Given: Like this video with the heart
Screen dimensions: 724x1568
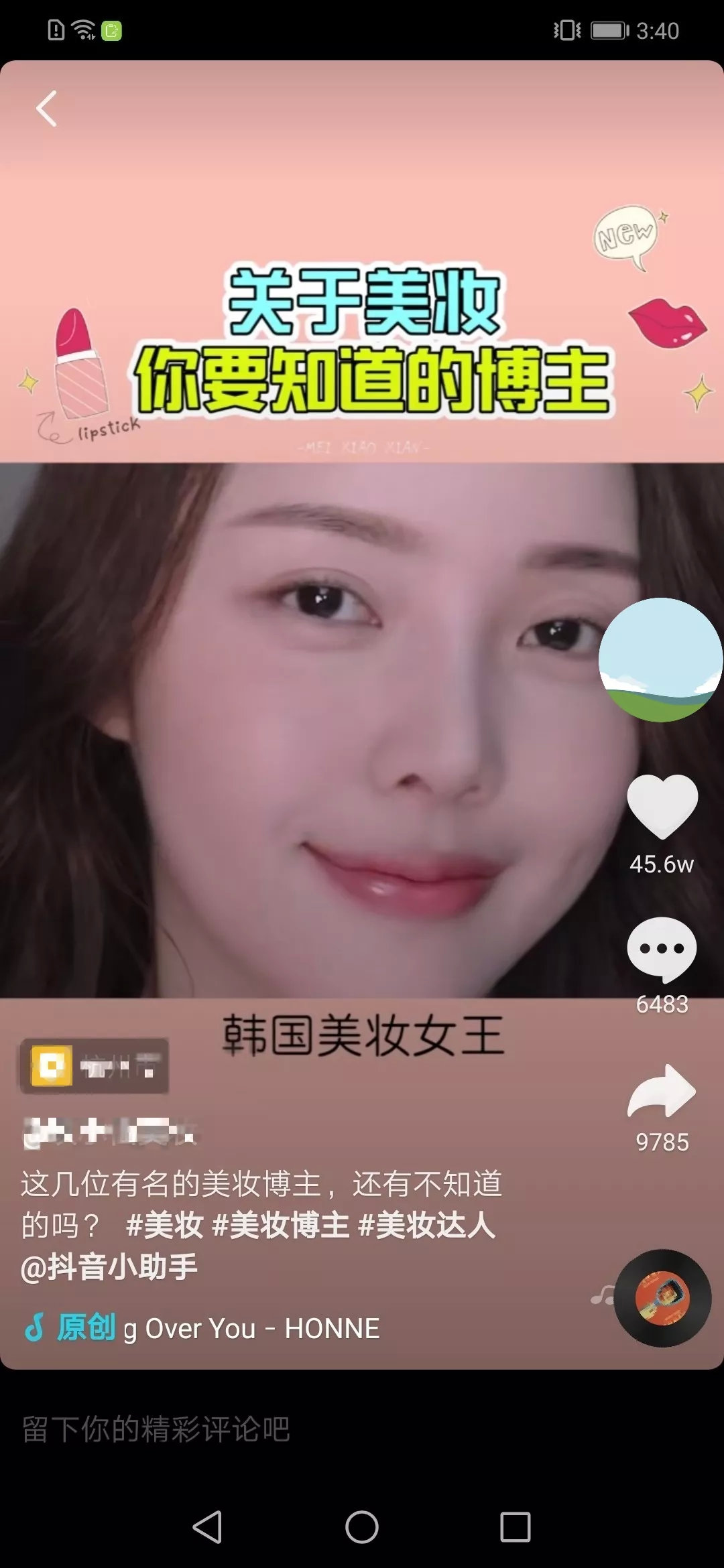Looking at the screenshot, I should (662, 806).
